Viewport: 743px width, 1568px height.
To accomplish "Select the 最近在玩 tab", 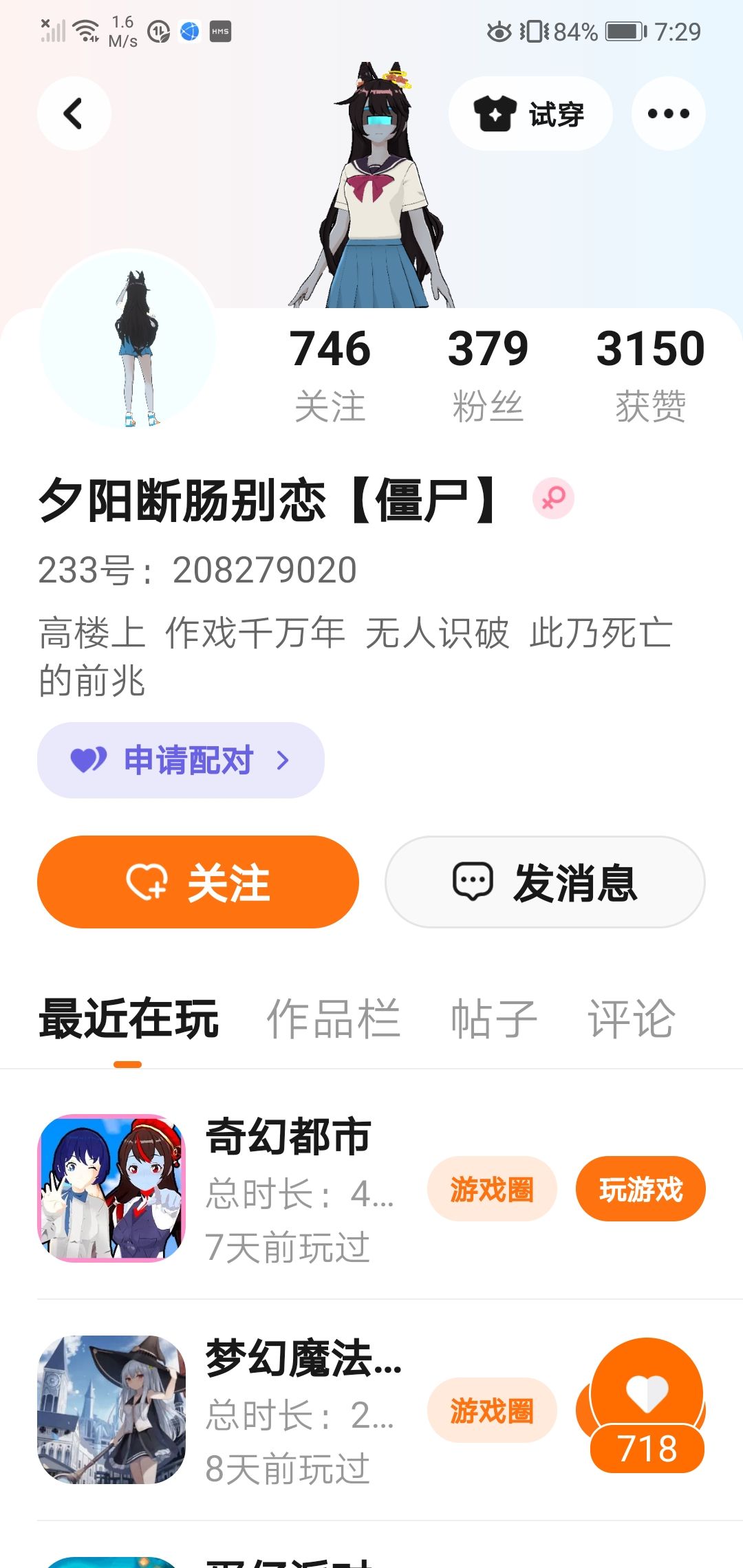I will click(x=129, y=1019).
